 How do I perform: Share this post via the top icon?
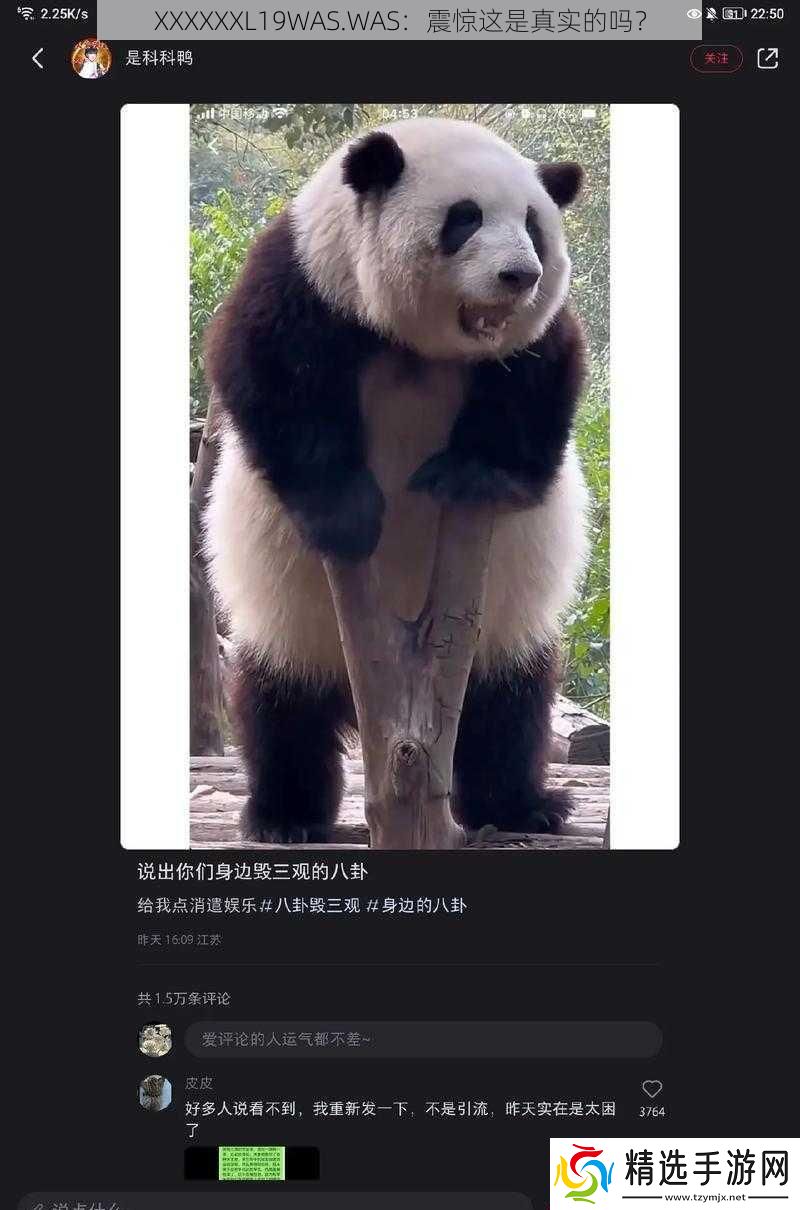(767, 59)
